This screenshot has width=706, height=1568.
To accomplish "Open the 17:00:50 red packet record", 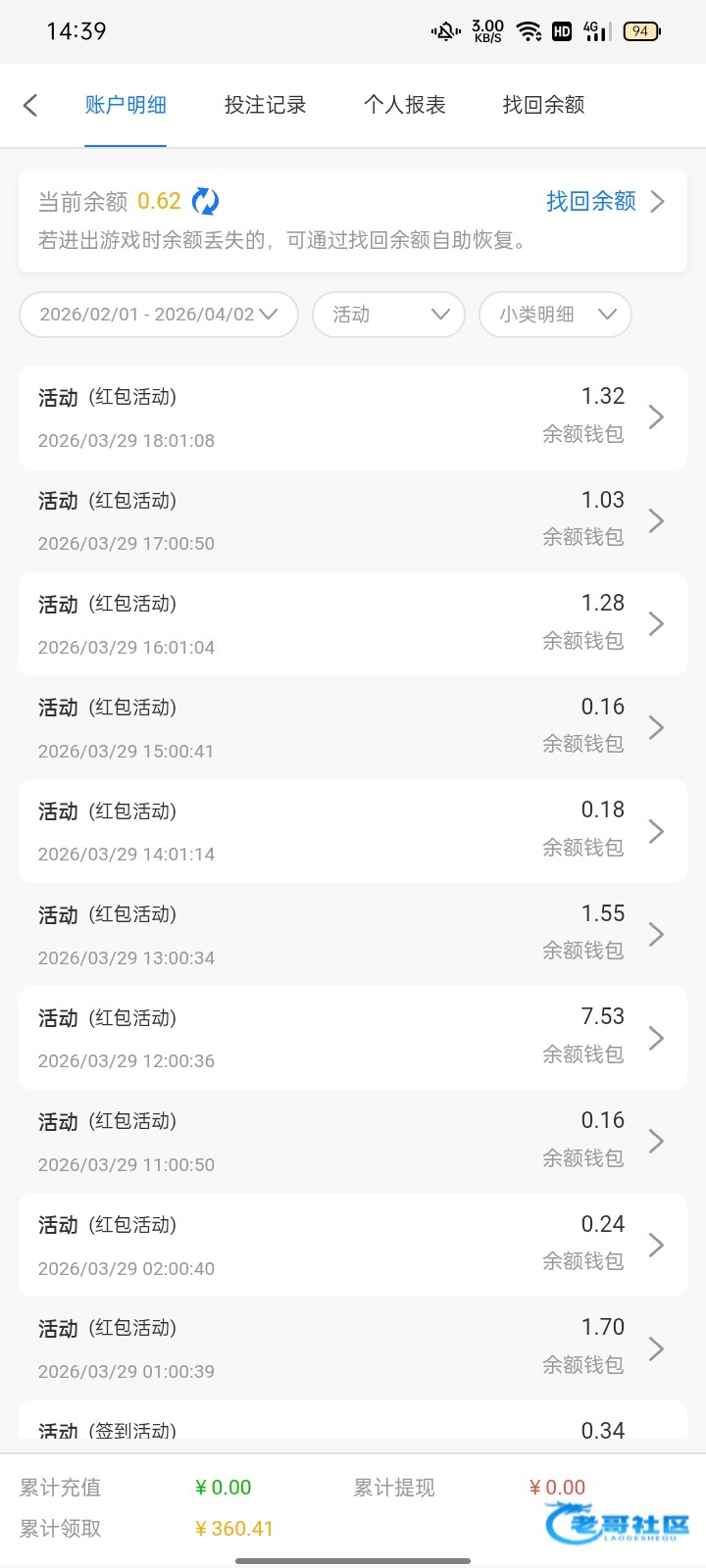I will coord(352,520).
